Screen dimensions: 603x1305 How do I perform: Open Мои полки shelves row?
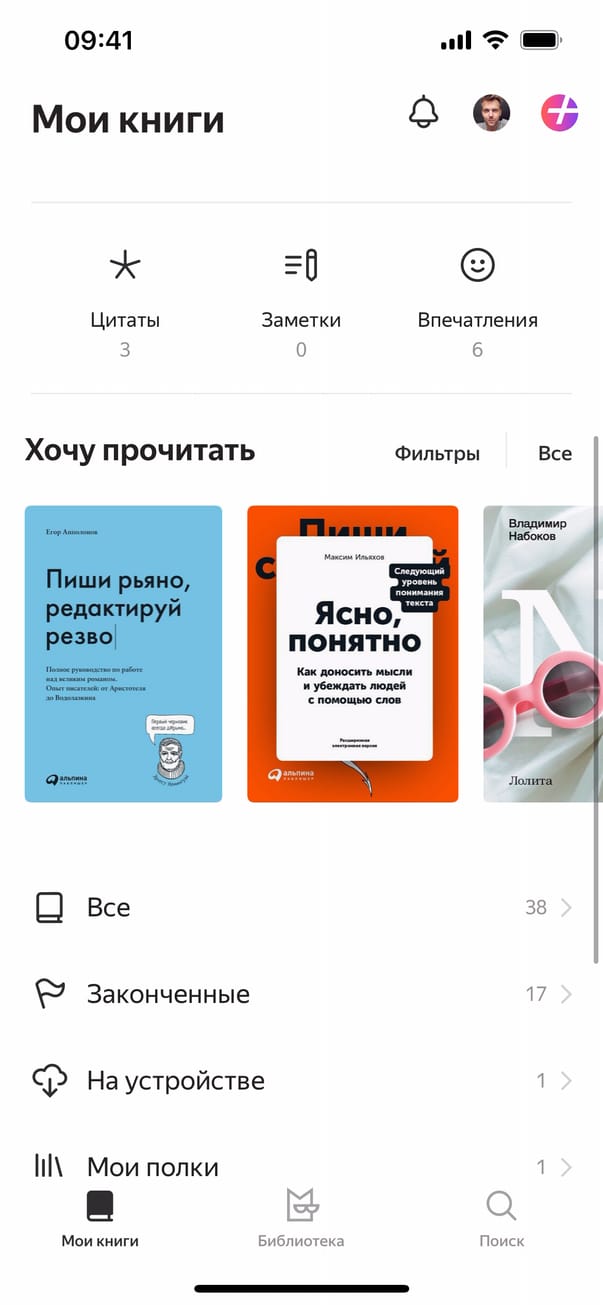(x=300, y=1165)
